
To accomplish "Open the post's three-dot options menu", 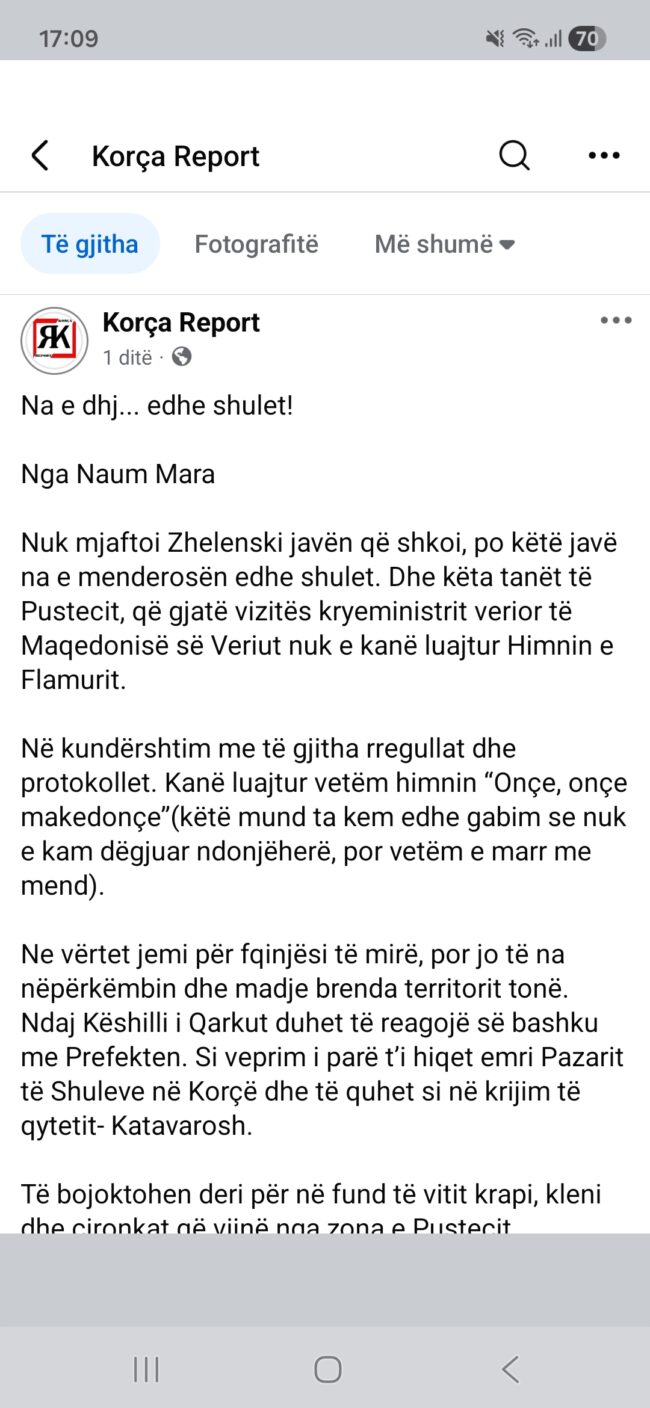I will click(616, 320).
